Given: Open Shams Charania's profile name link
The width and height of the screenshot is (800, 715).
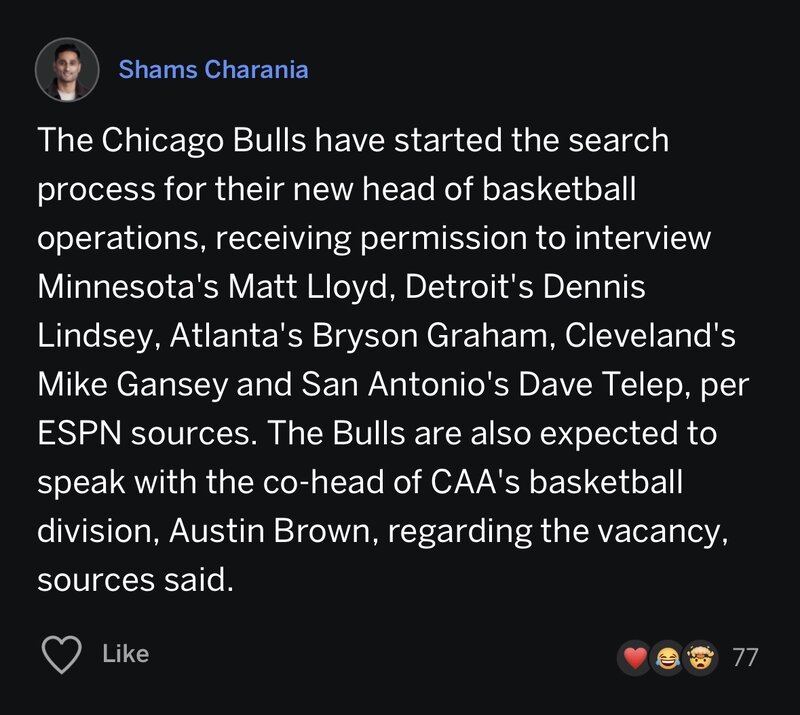Looking at the screenshot, I should pyautogui.click(x=213, y=69).
